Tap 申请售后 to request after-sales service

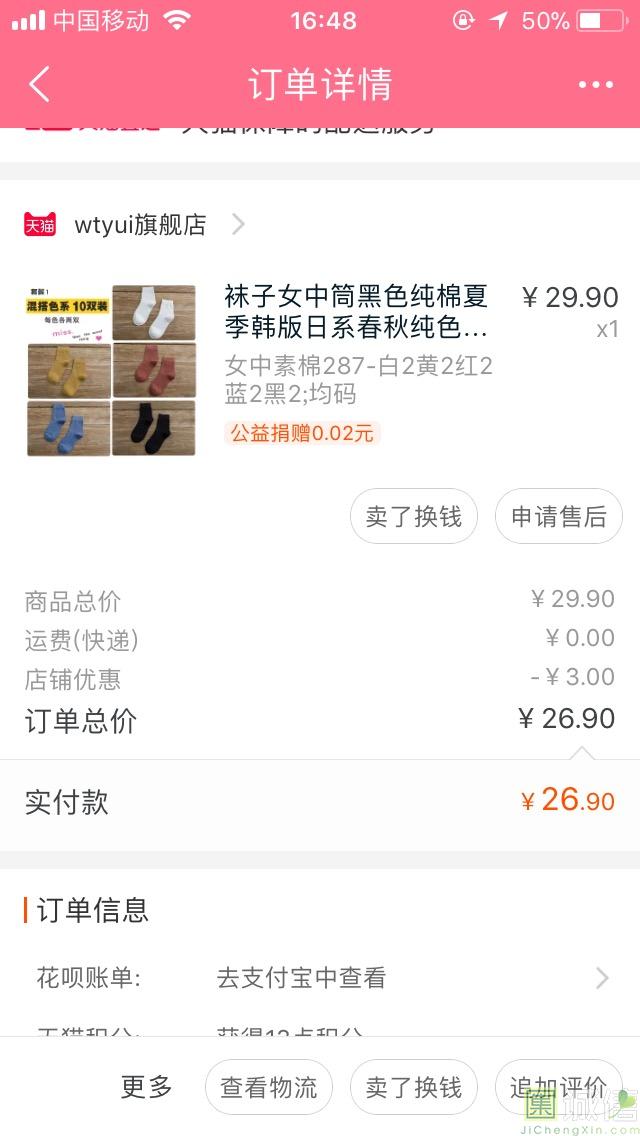558,516
